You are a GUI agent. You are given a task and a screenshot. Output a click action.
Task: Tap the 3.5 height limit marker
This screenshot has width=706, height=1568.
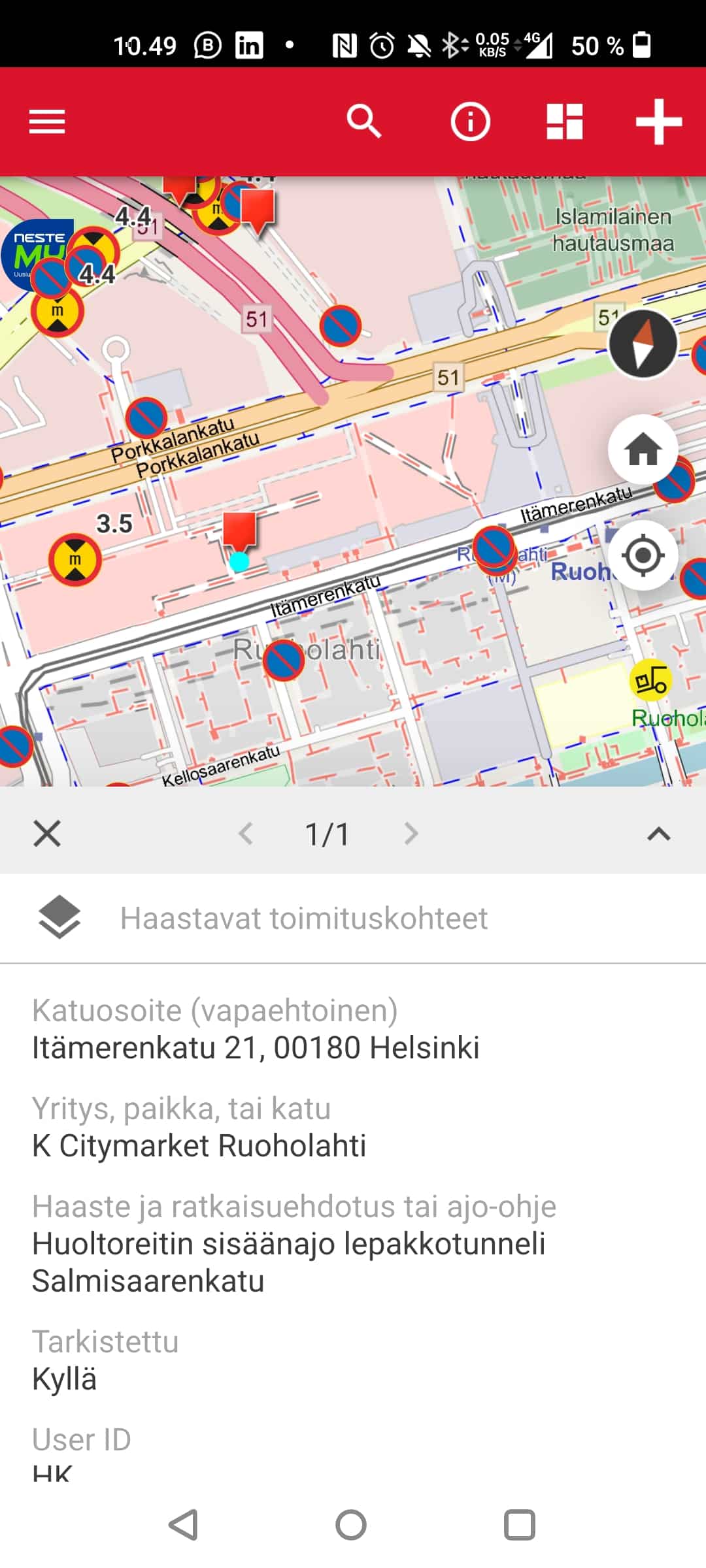[75, 559]
